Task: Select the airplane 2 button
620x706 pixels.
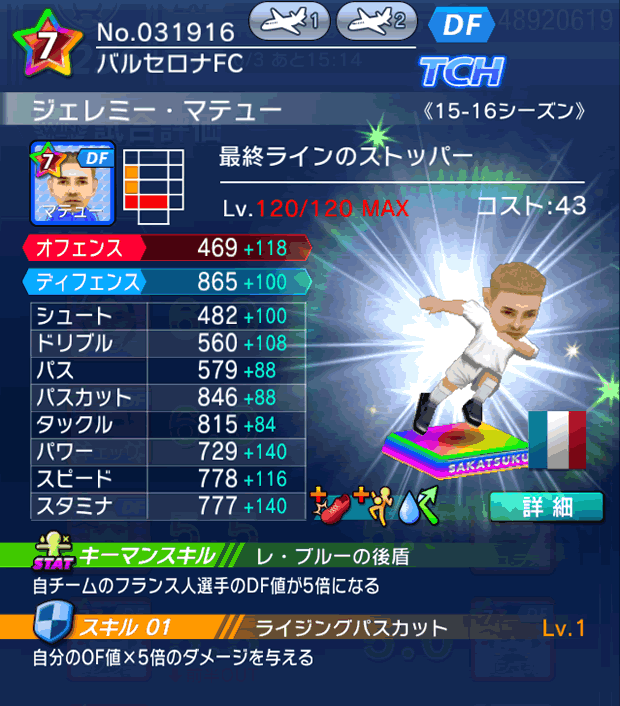Action: [x=376, y=20]
